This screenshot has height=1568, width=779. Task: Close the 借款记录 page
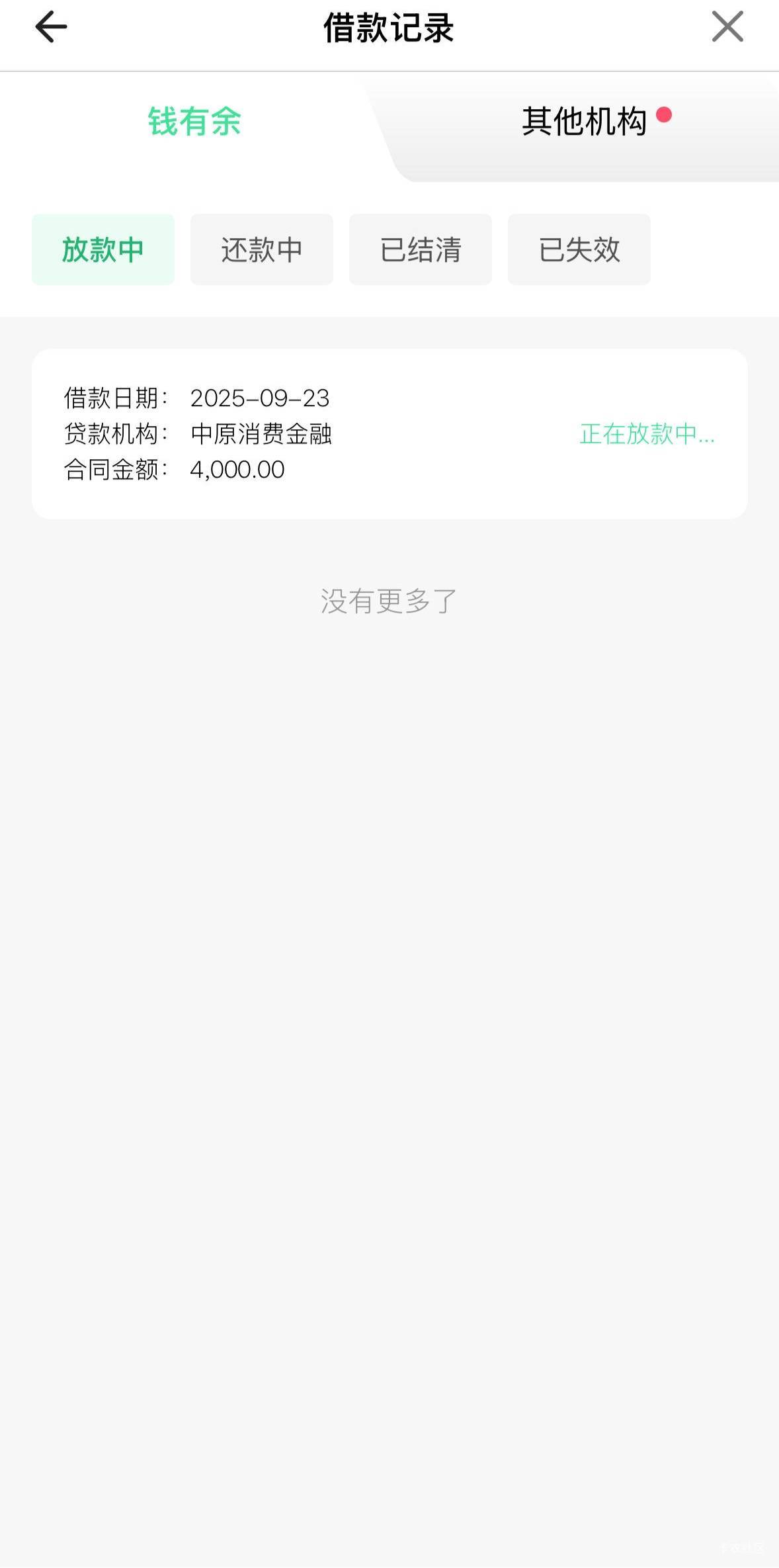(727, 28)
